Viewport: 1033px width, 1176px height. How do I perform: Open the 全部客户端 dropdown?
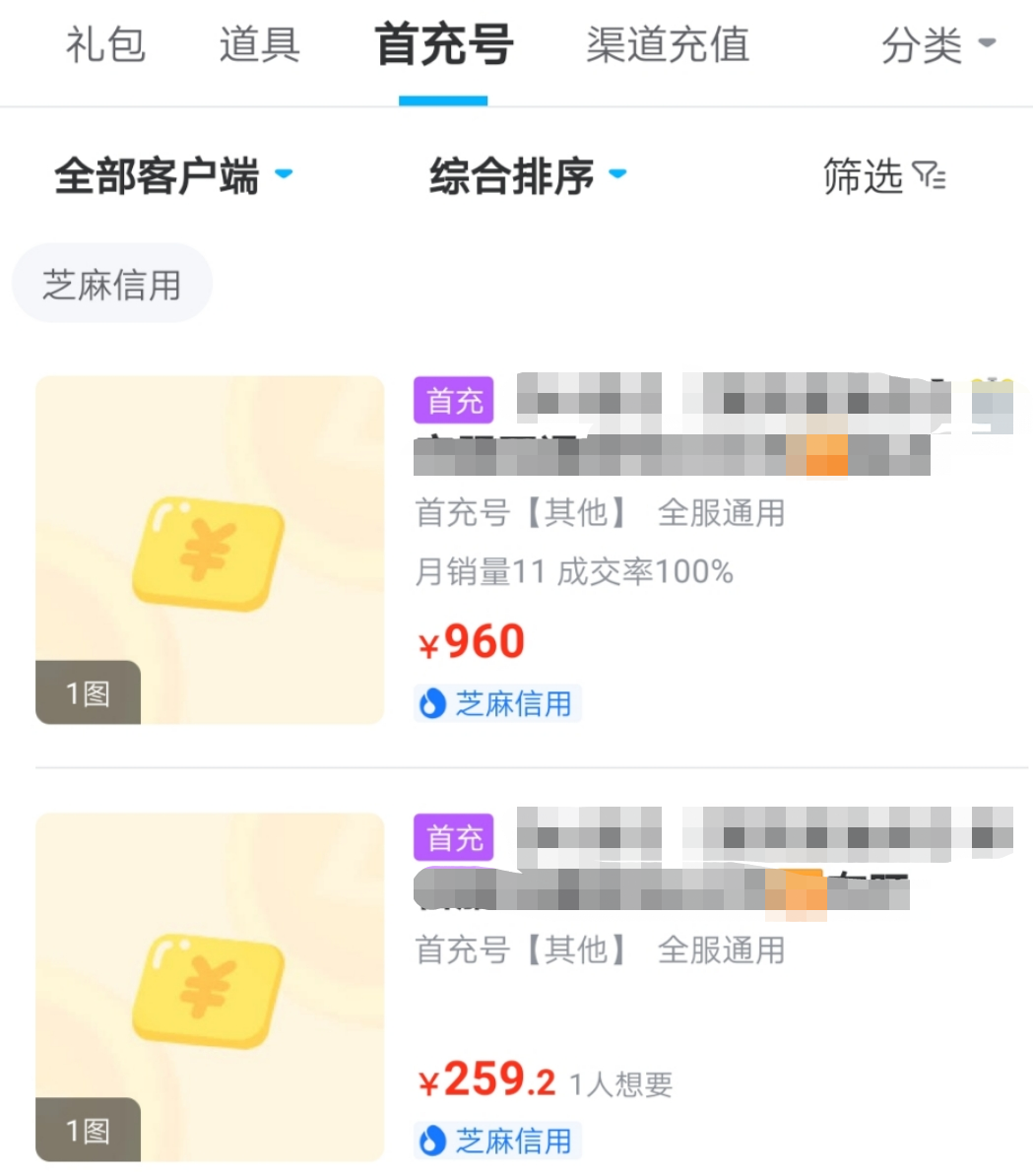[x=173, y=176]
